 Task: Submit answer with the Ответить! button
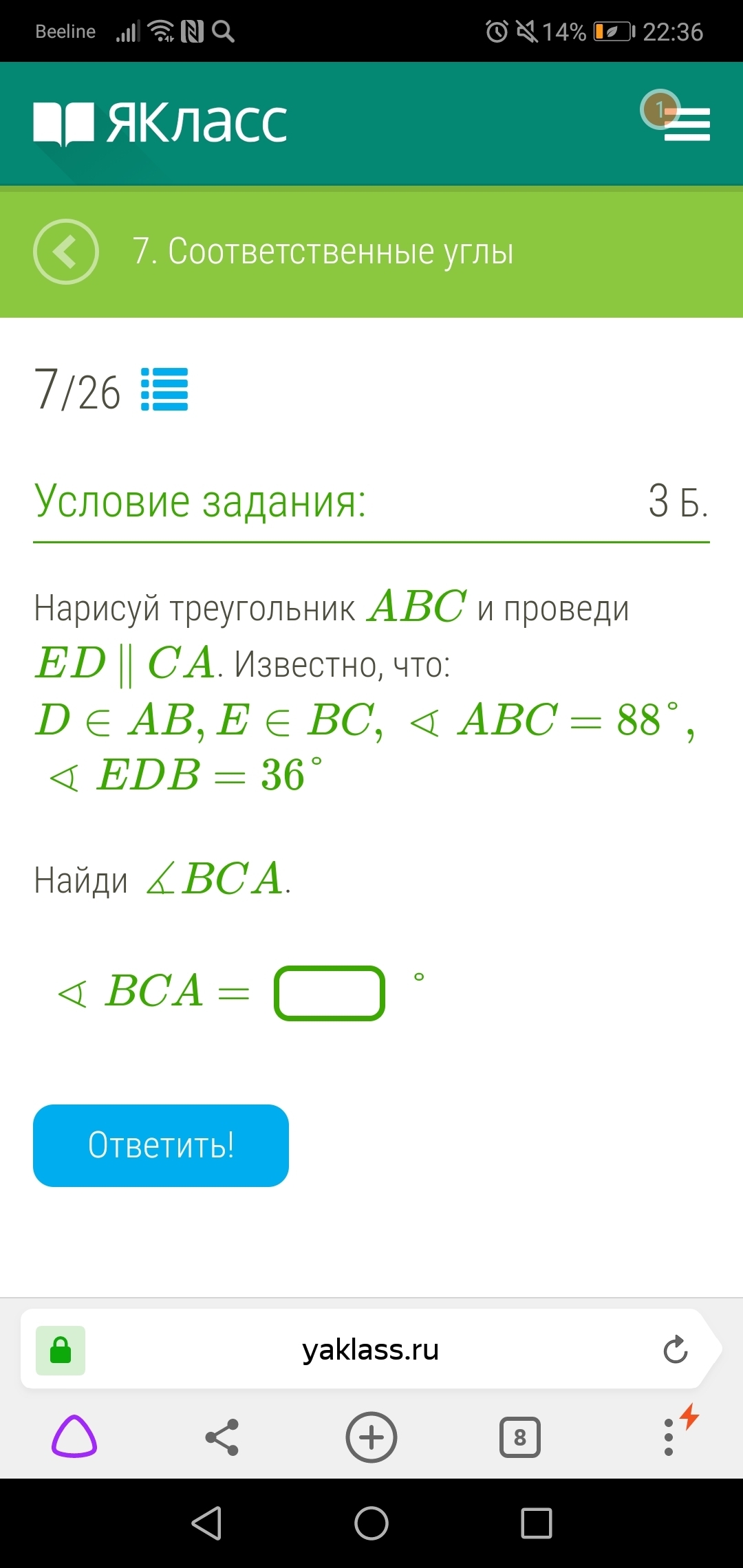161,1146
